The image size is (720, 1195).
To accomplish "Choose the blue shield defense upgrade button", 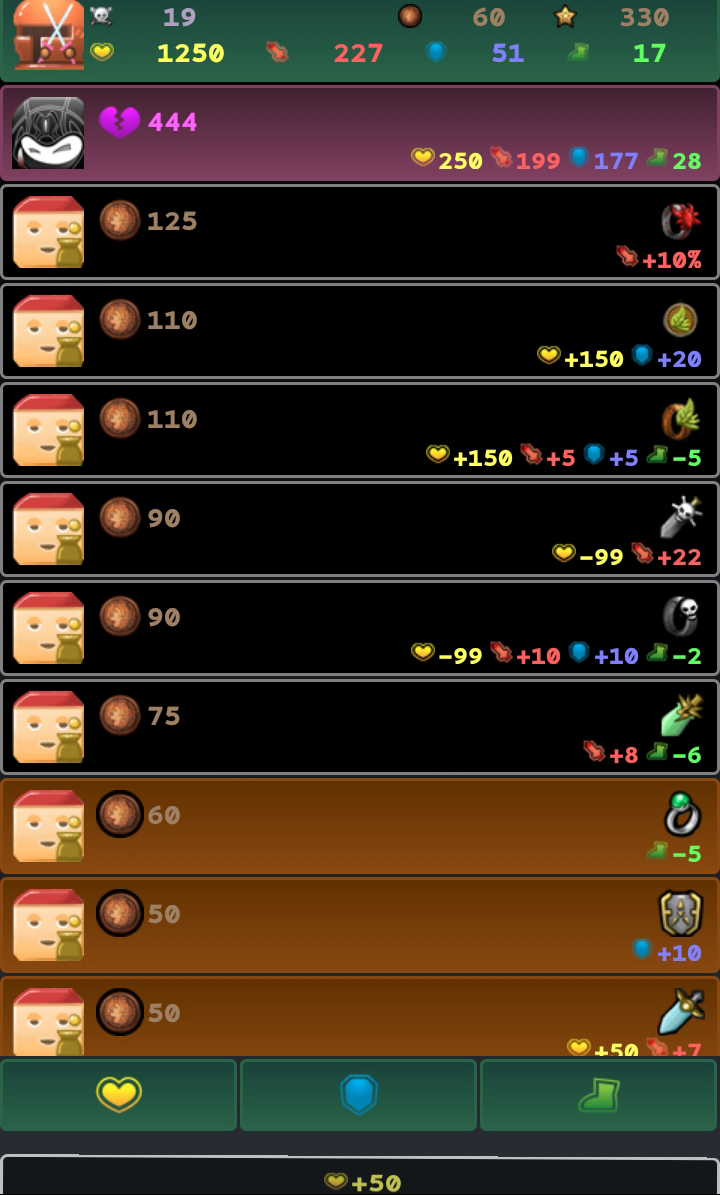I will 358,1094.
